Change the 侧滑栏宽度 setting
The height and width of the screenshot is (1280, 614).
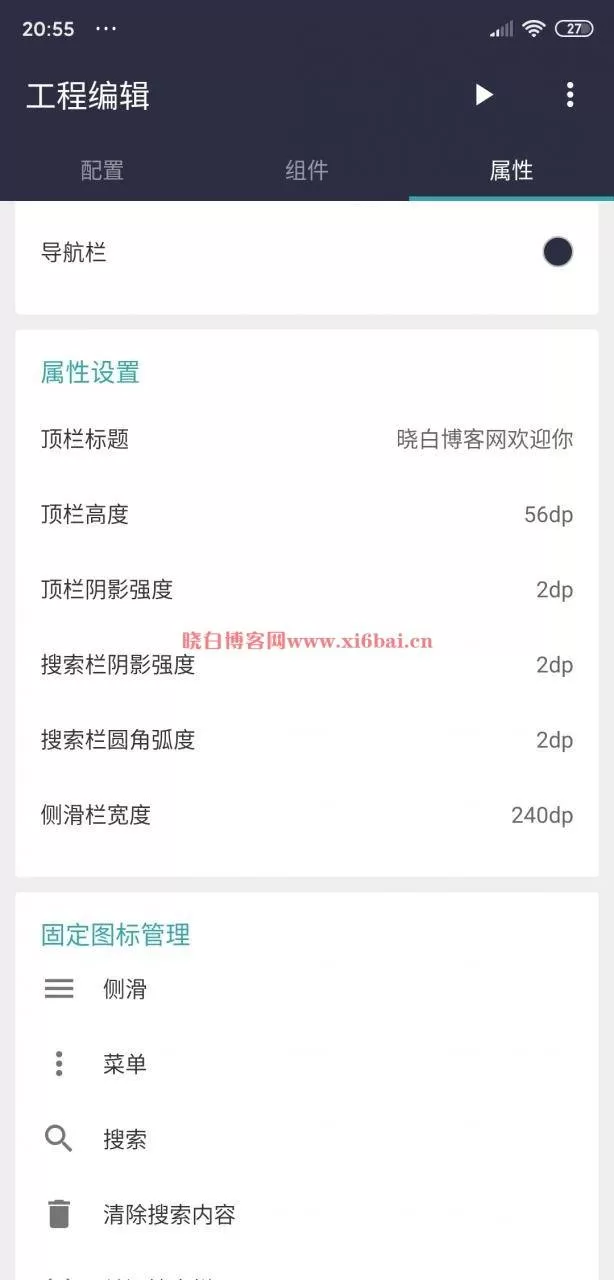[307, 815]
